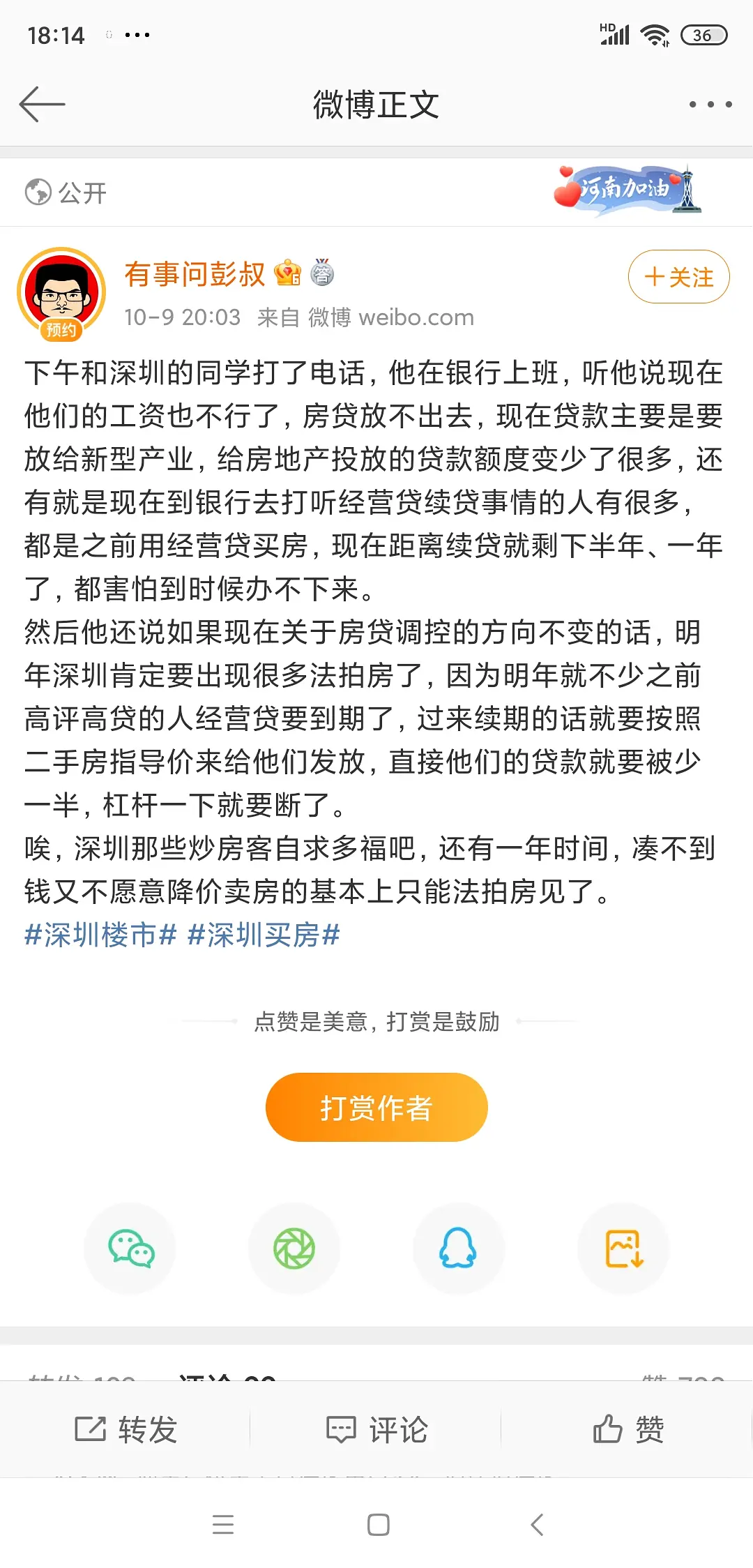Go back from the Weibo post
Image resolution: width=753 pixels, height=1568 pixels.
pos(42,105)
